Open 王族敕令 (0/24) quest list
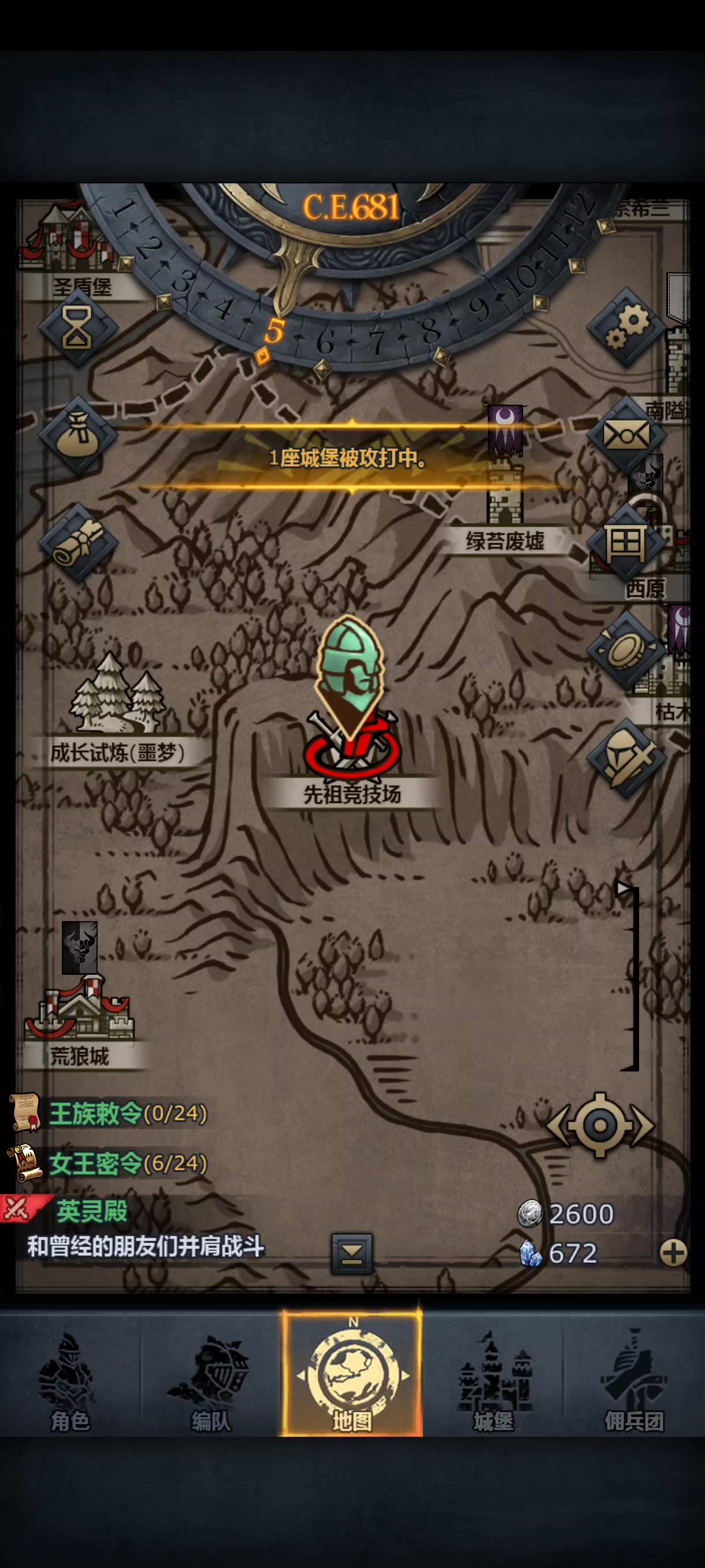Screen dimensions: 705x1568 (x=128, y=1114)
